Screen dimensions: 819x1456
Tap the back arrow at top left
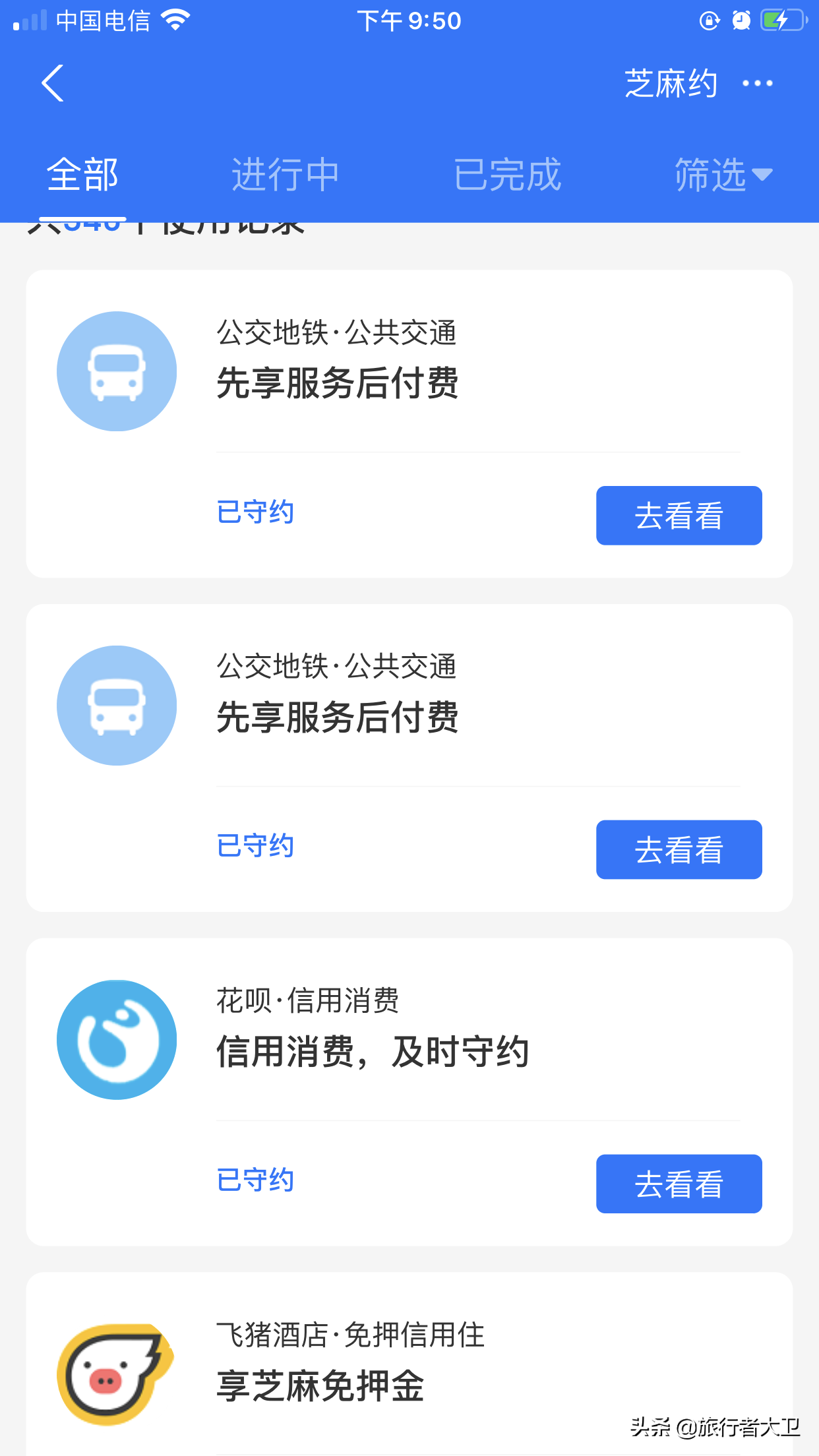coord(53,84)
